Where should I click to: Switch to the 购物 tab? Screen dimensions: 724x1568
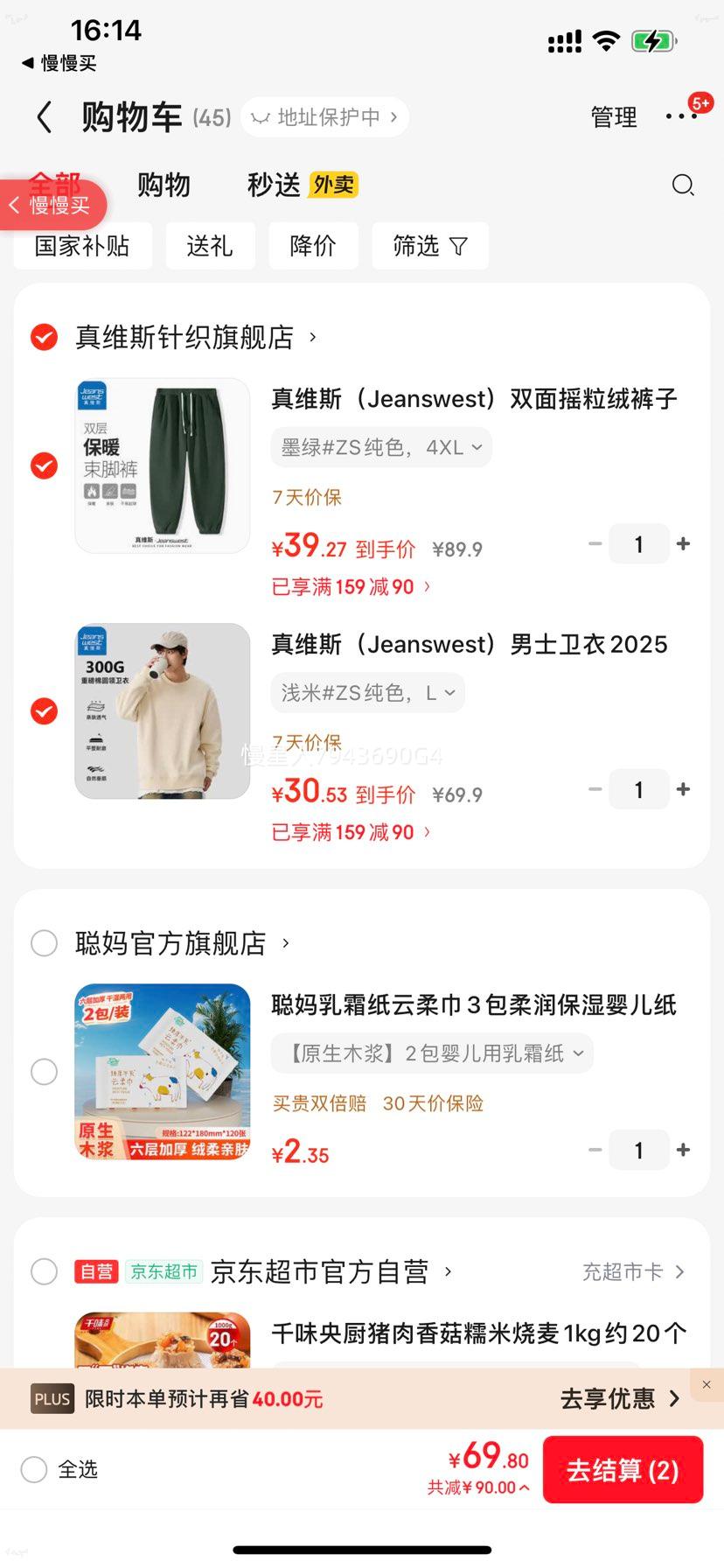click(x=164, y=185)
